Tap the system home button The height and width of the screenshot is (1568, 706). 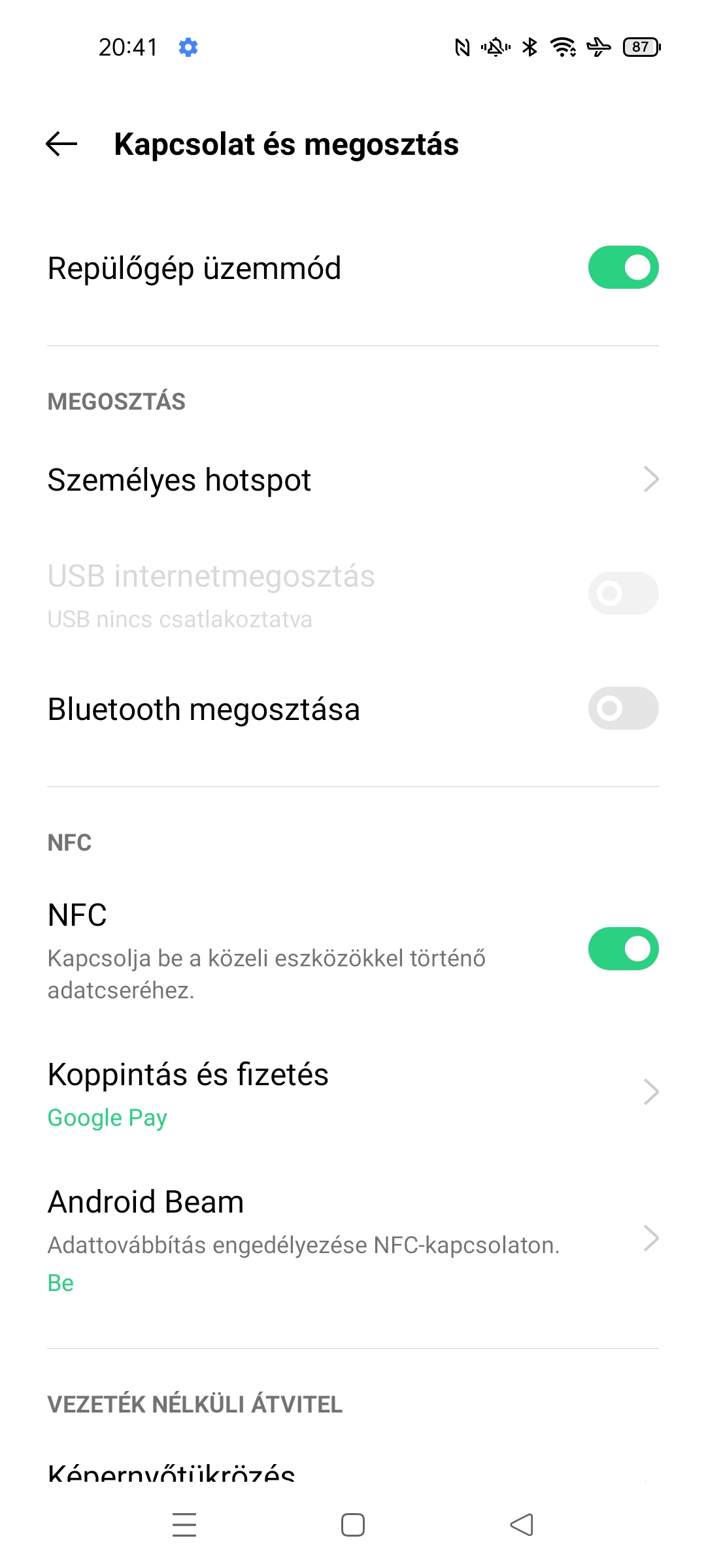pyautogui.click(x=353, y=1525)
